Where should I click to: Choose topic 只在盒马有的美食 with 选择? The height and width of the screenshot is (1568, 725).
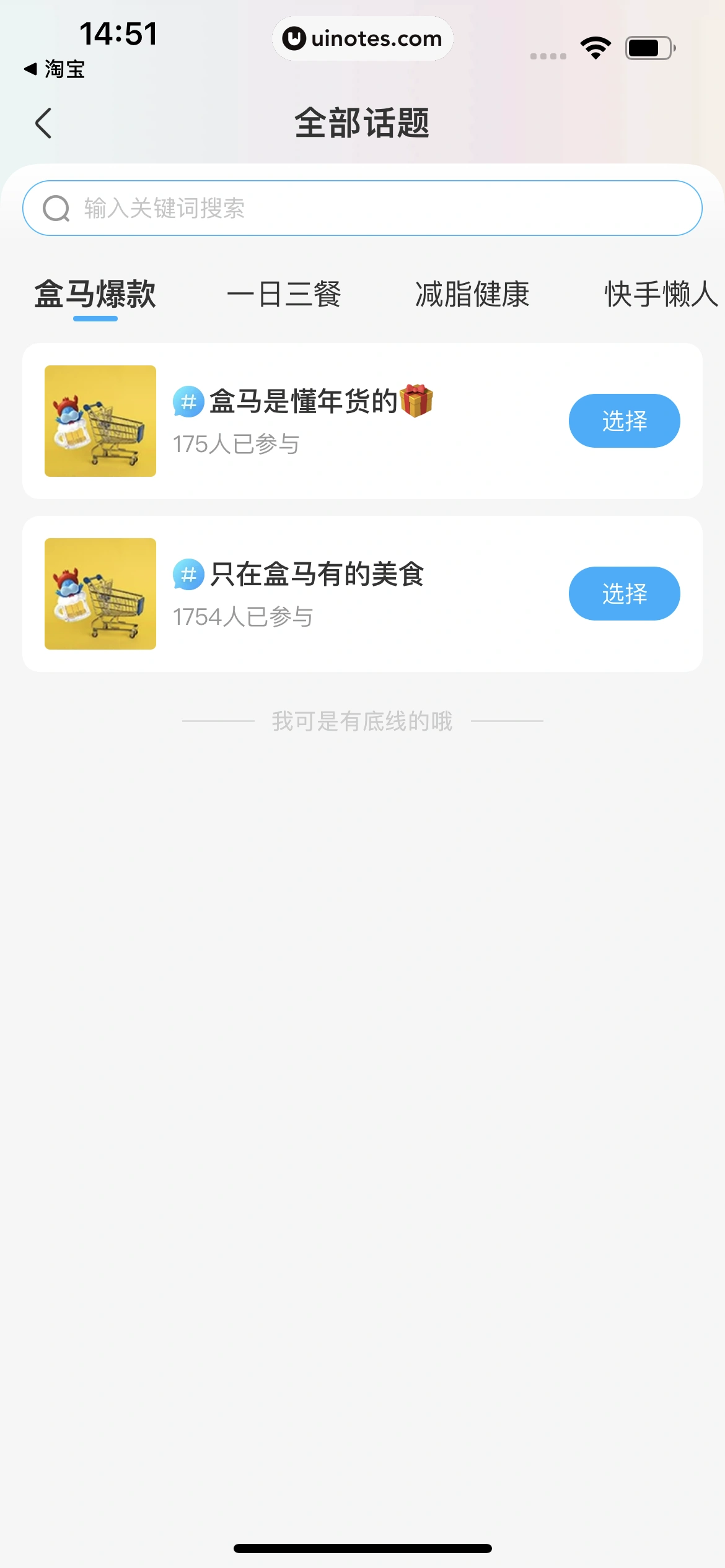[624, 594]
